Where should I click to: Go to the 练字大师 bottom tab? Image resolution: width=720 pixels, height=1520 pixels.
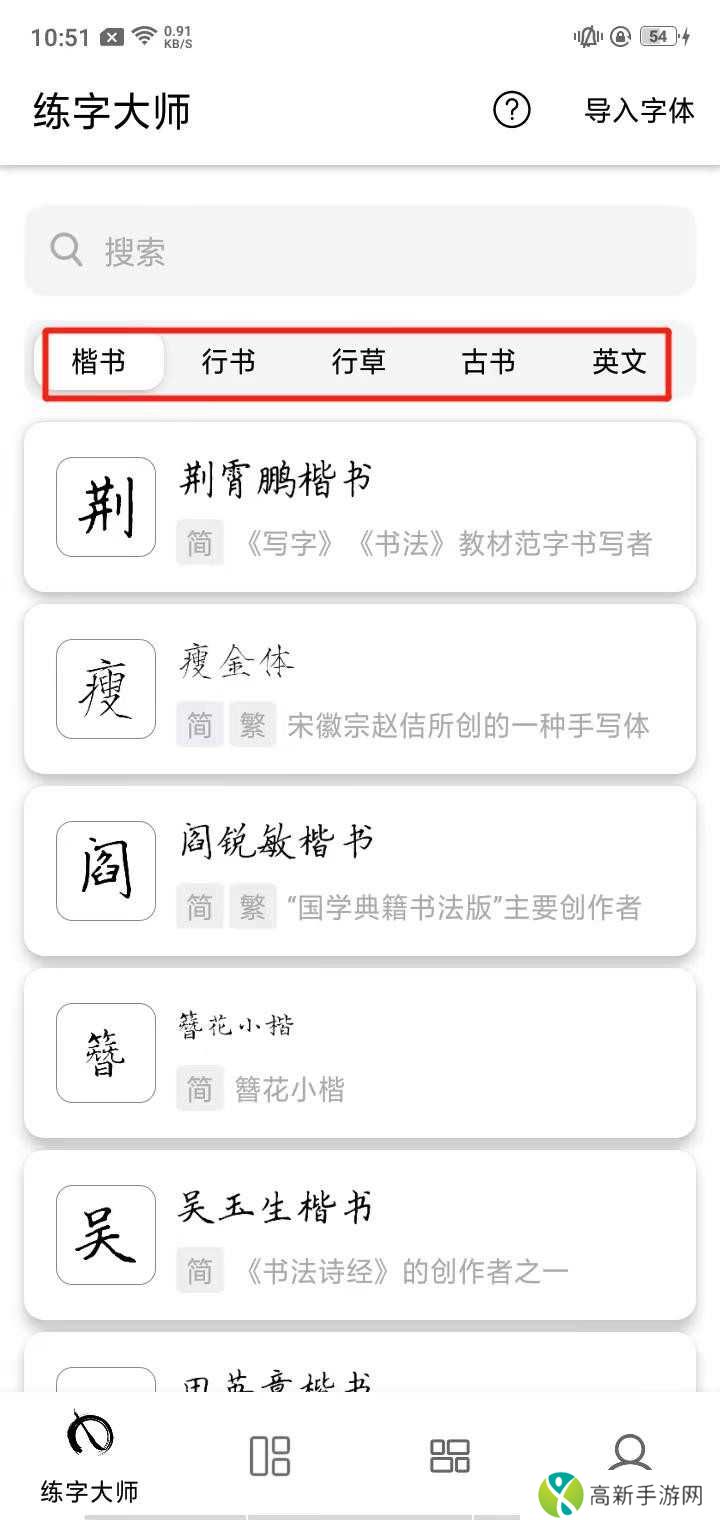(90, 1457)
